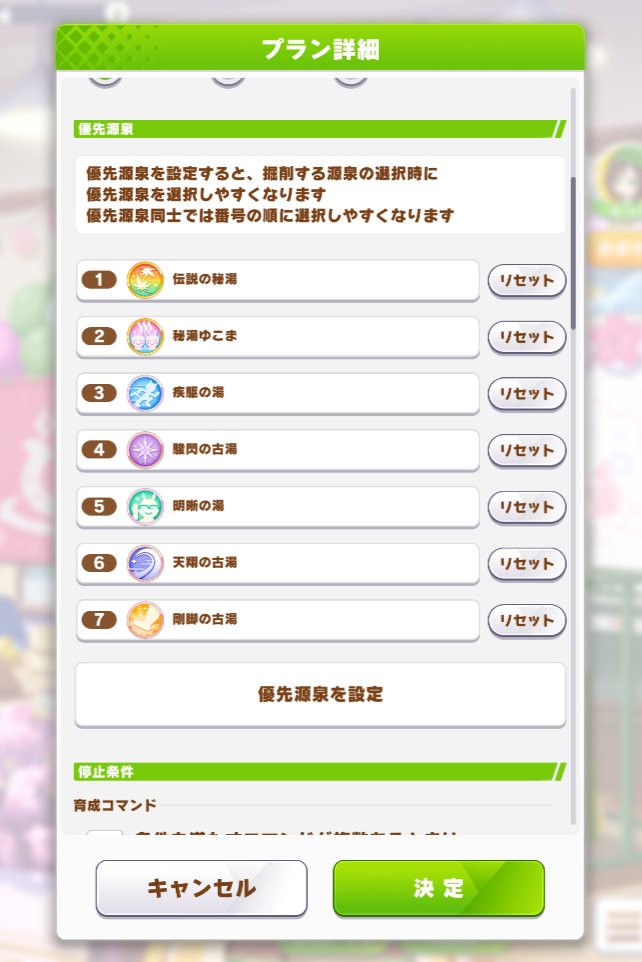Cancel with the キャンセル button
Screen dimensions: 642x962
tap(201, 888)
